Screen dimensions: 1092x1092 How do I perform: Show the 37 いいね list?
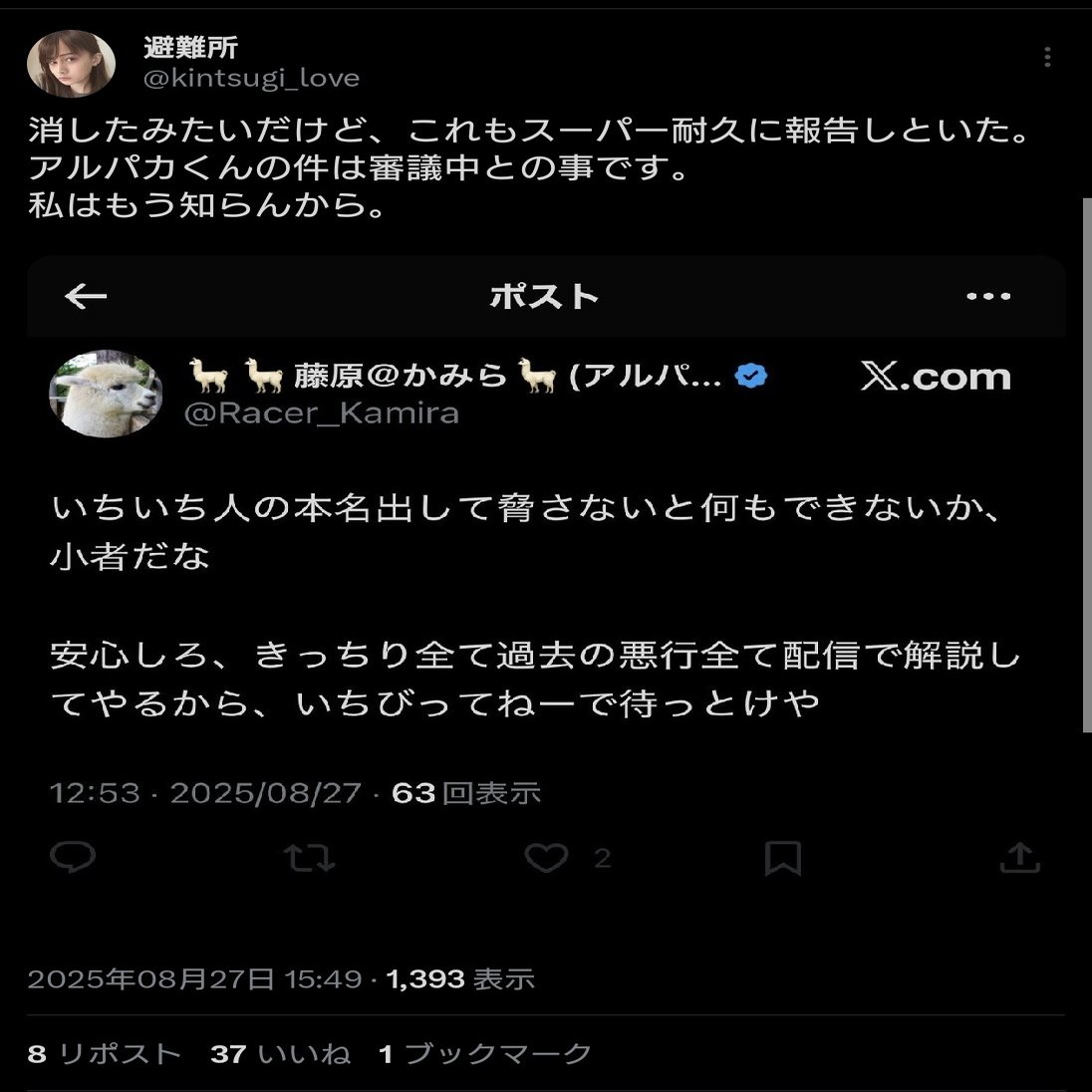click(x=280, y=1053)
